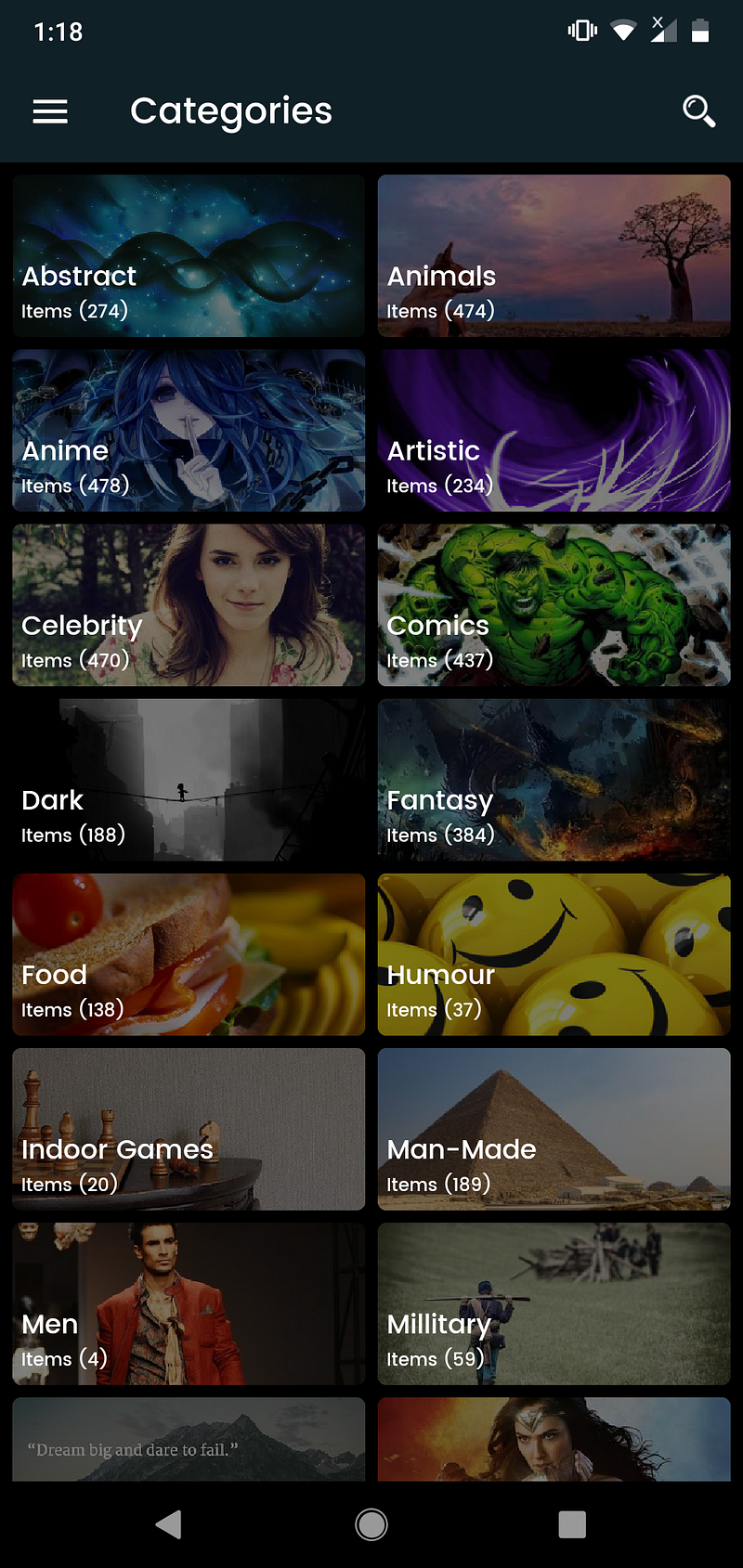Open the Celebrity category
Image resolution: width=743 pixels, height=1568 pixels.
coord(189,605)
